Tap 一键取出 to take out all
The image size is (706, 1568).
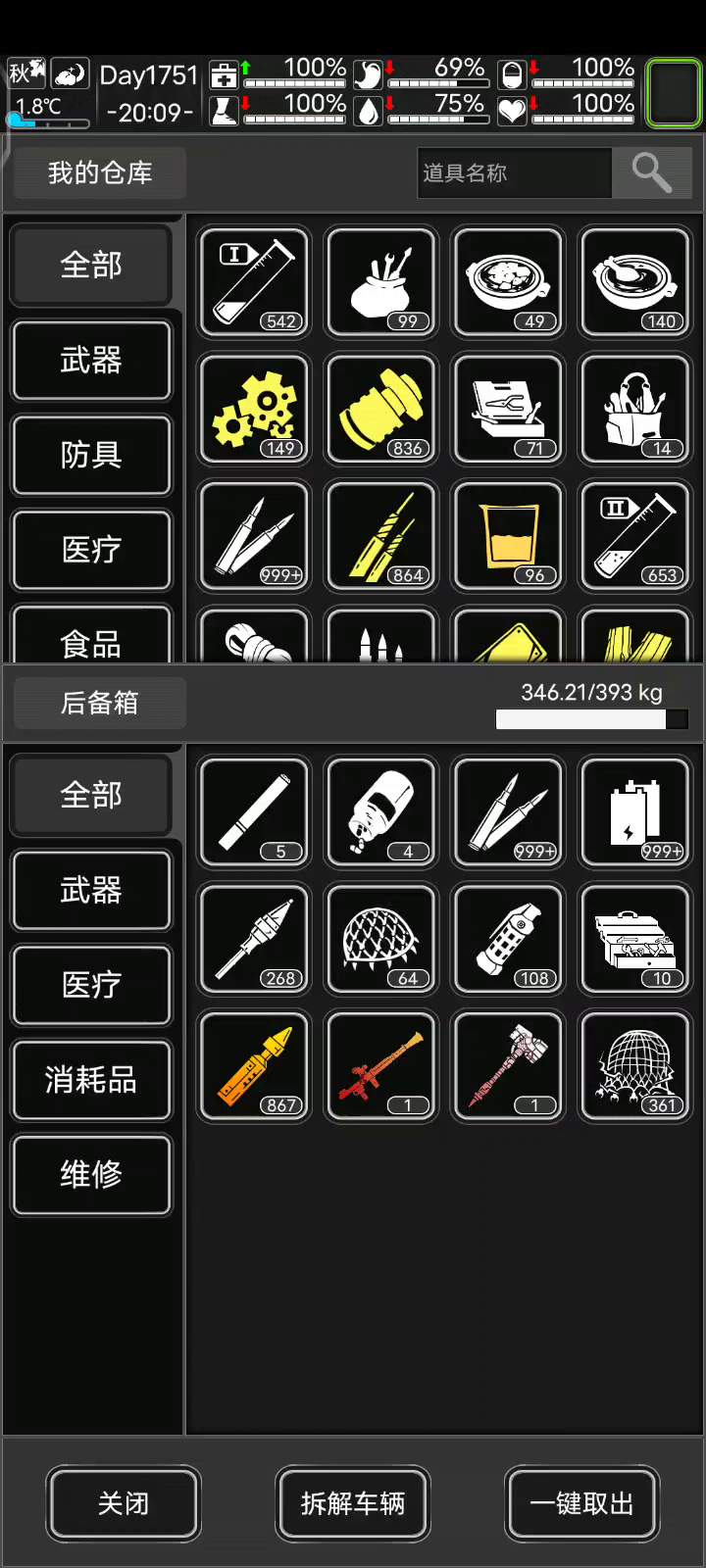pyautogui.click(x=581, y=1503)
